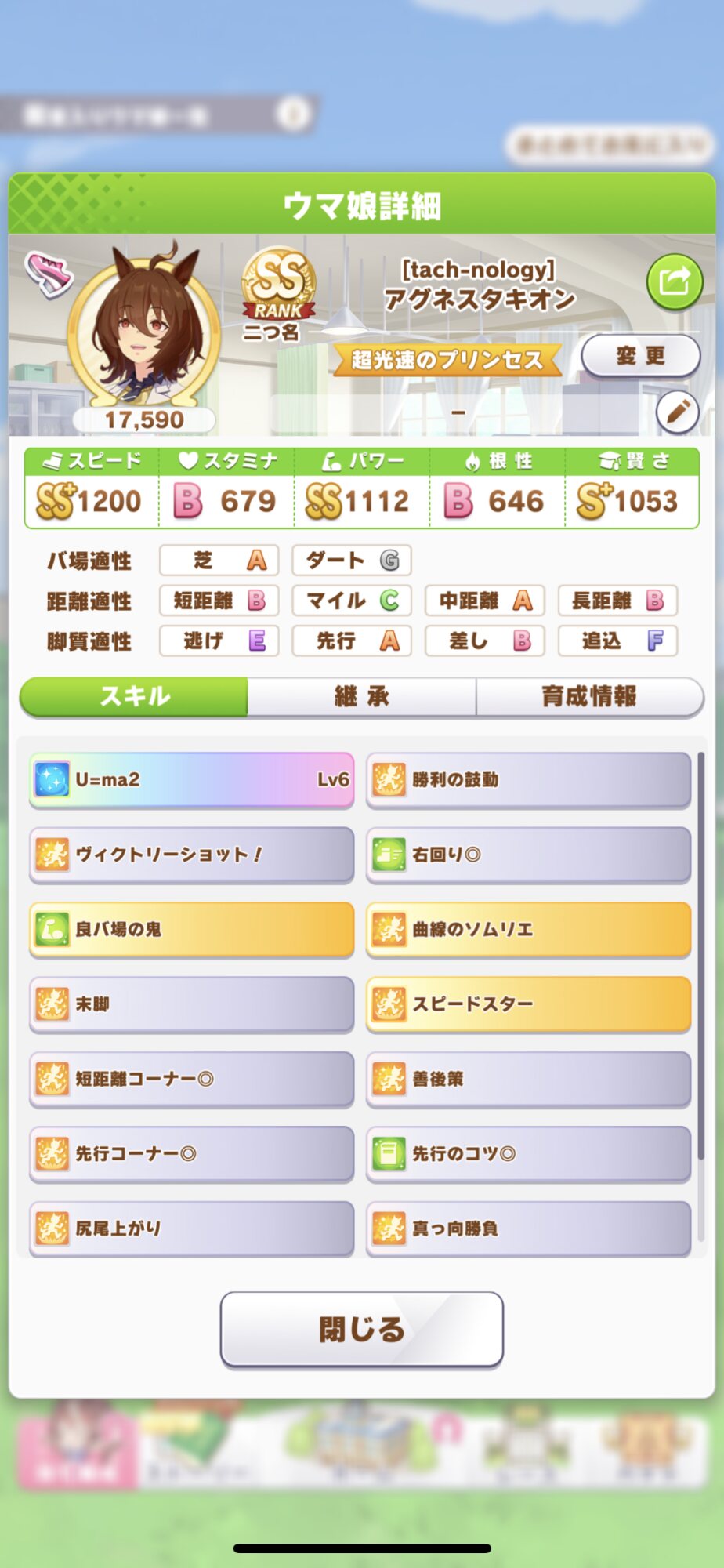
Task: Close the dialog with 閉じる
Action: pos(361,1329)
